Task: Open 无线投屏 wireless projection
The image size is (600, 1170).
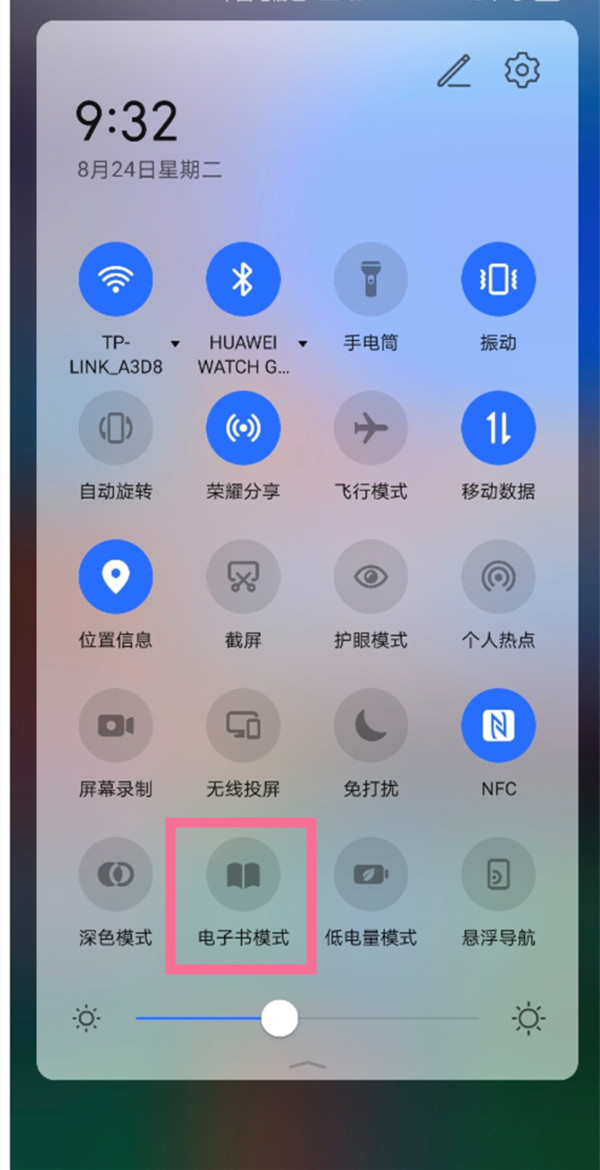Action: [243, 727]
